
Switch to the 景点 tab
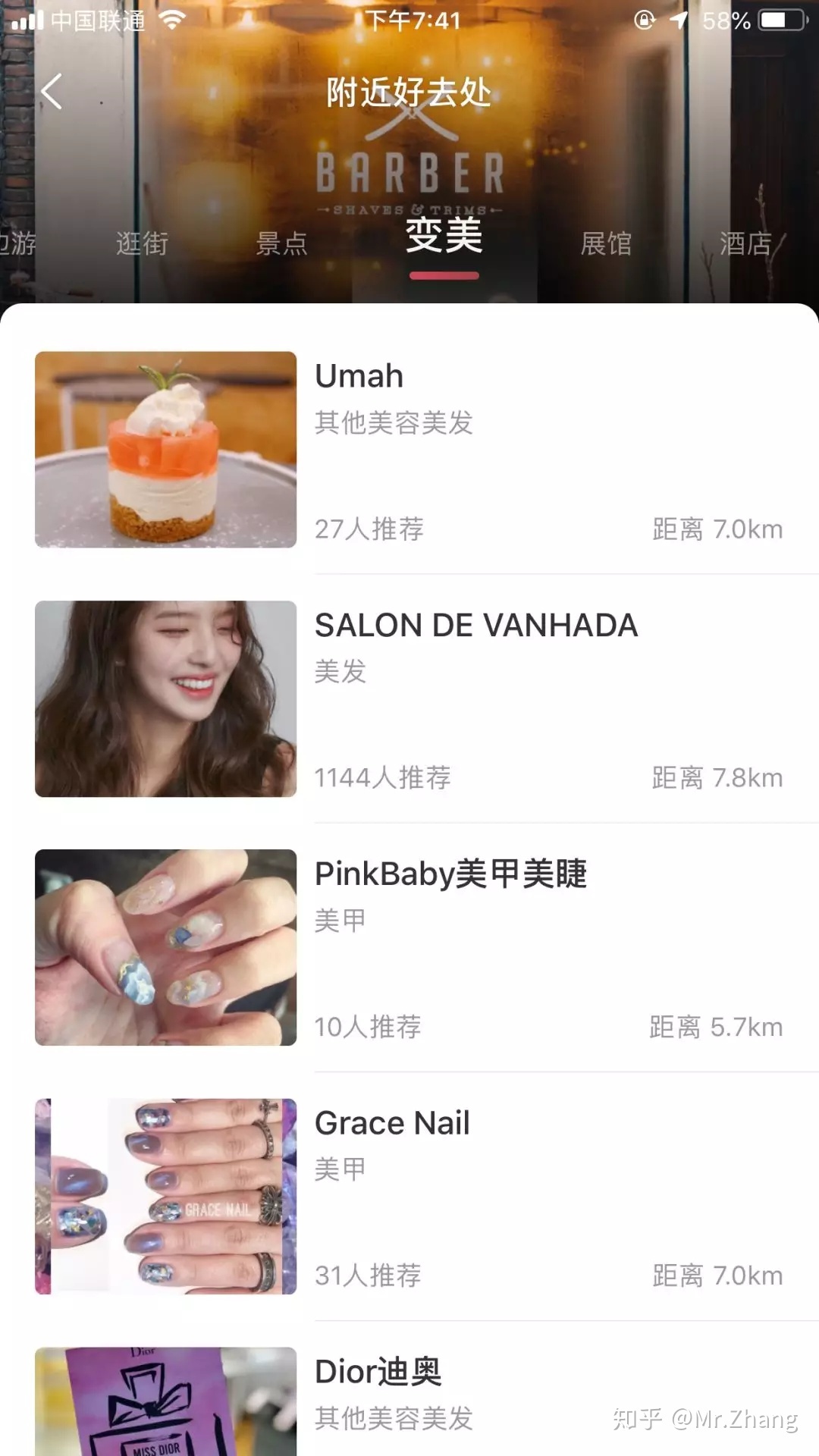(281, 243)
